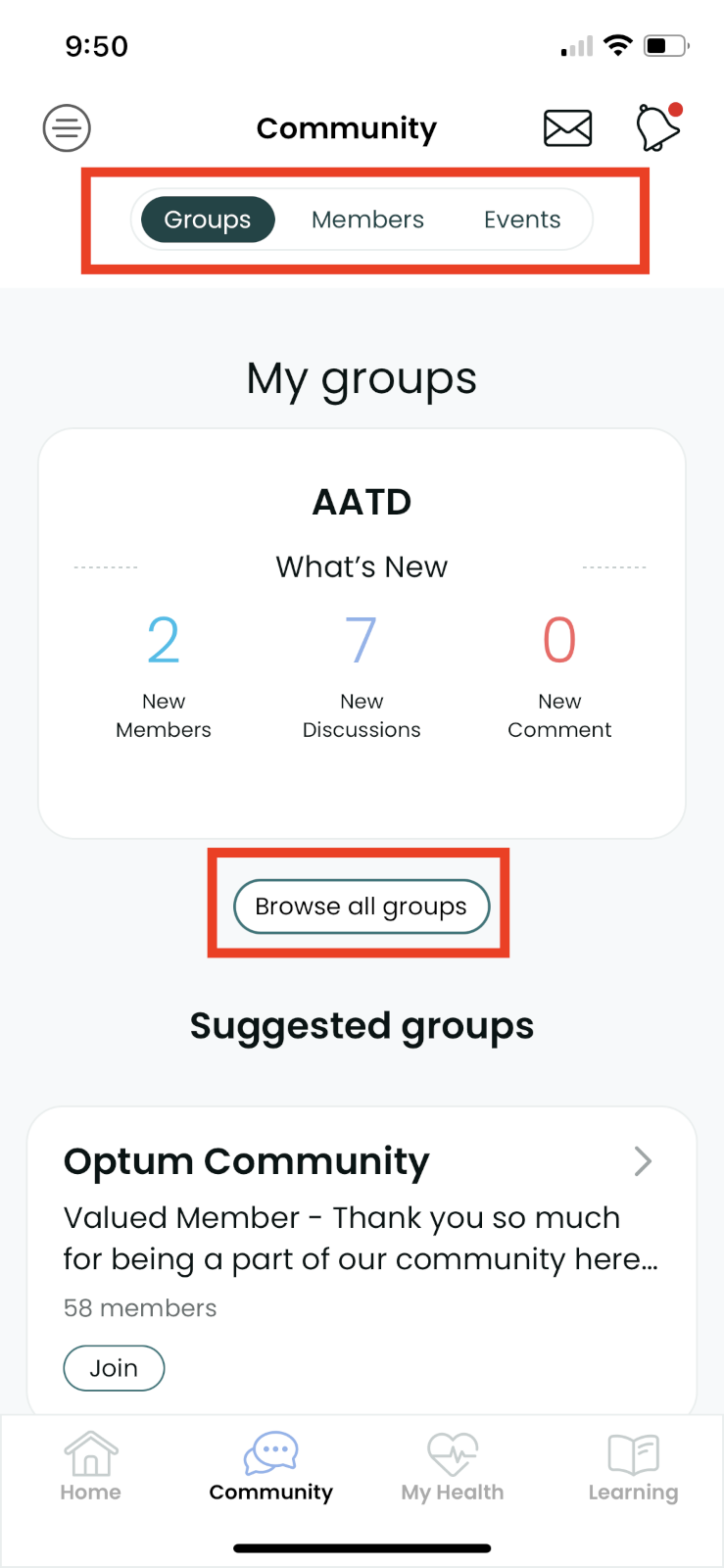724x1568 pixels.
Task: Select the Groups segment
Action: click(208, 220)
